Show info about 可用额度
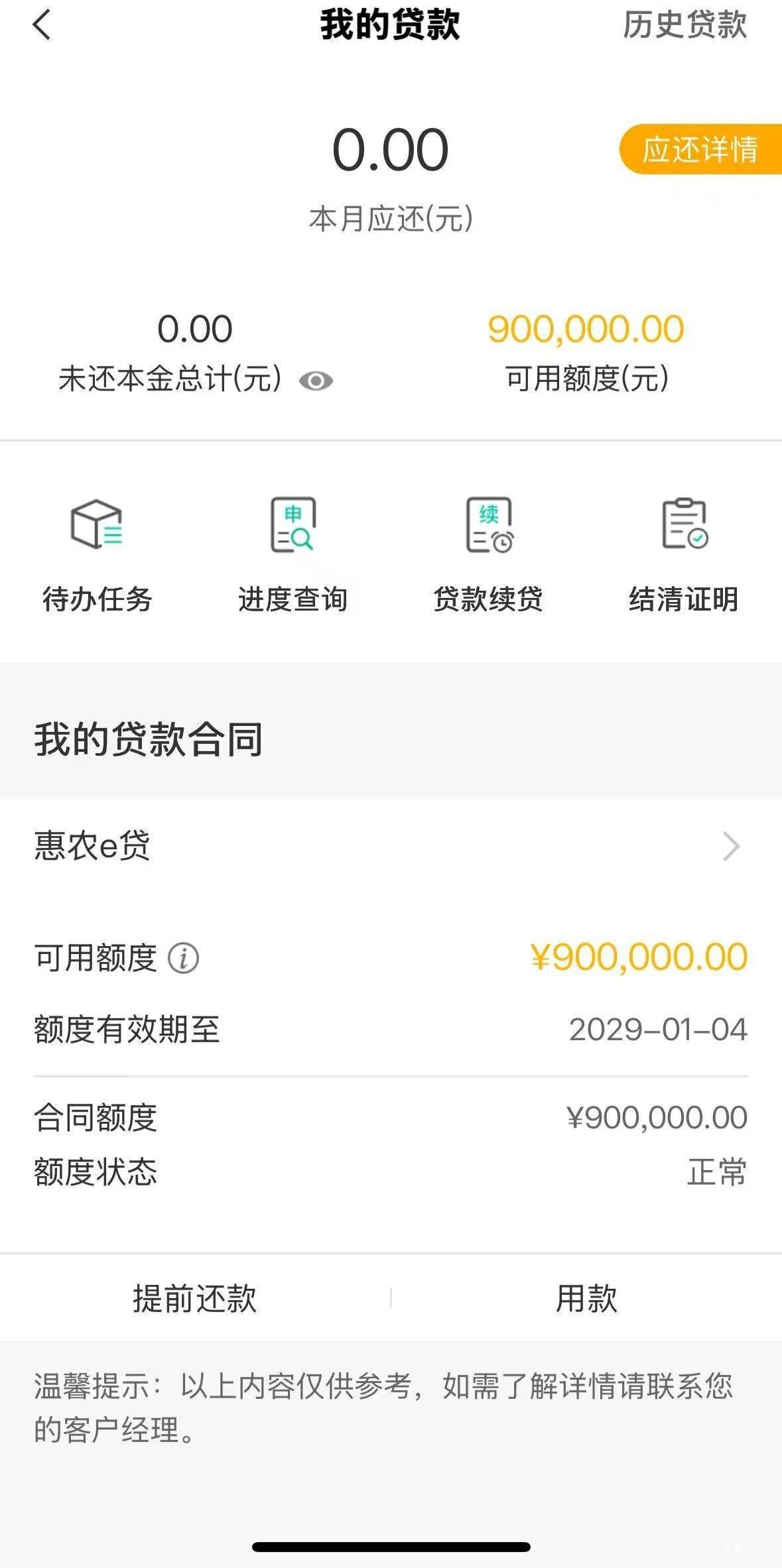This screenshot has height=1568, width=782. click(x=184, y=958)
